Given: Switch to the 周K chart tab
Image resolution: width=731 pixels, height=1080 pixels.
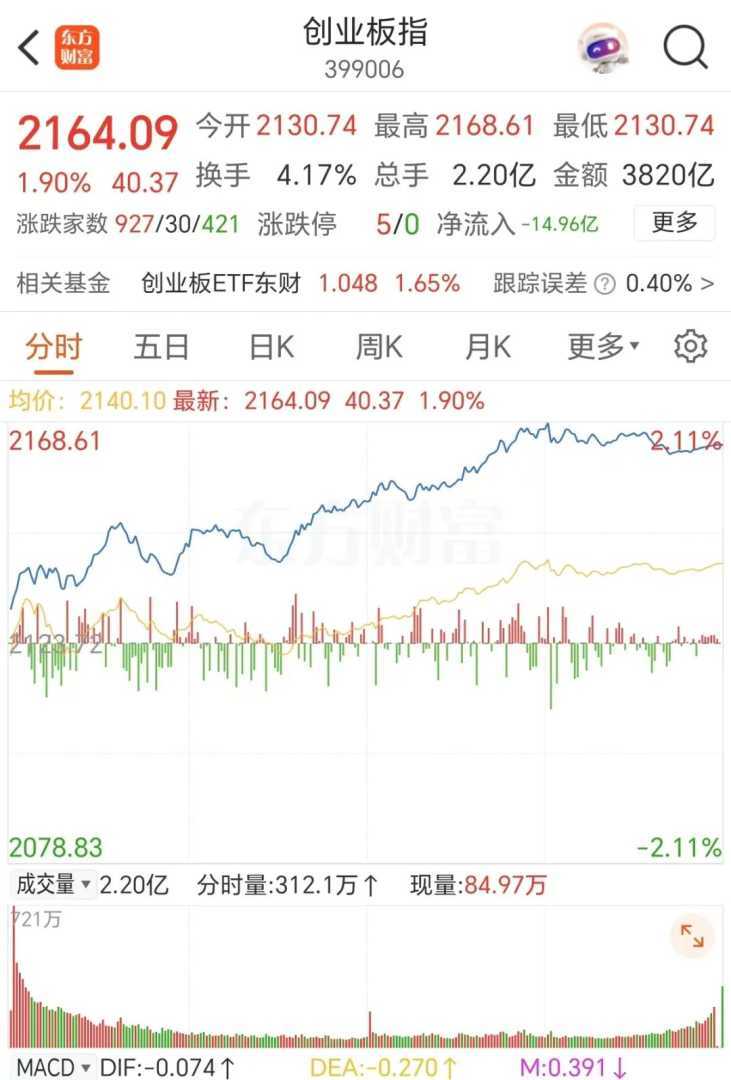Looking at the screenshot, I should click(x=379, y=347).
